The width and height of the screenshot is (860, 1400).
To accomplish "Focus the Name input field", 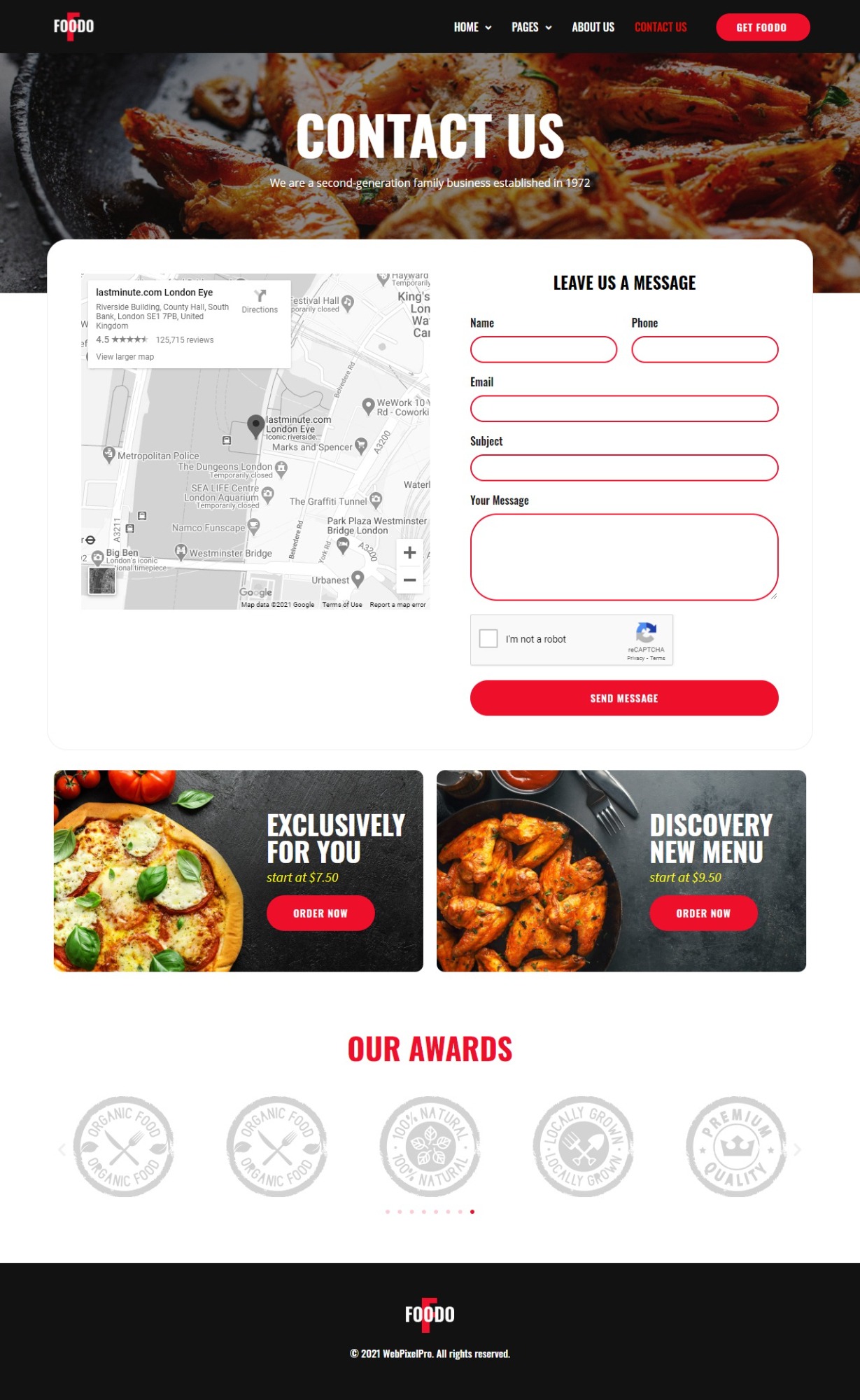I will tap(543, 349).
